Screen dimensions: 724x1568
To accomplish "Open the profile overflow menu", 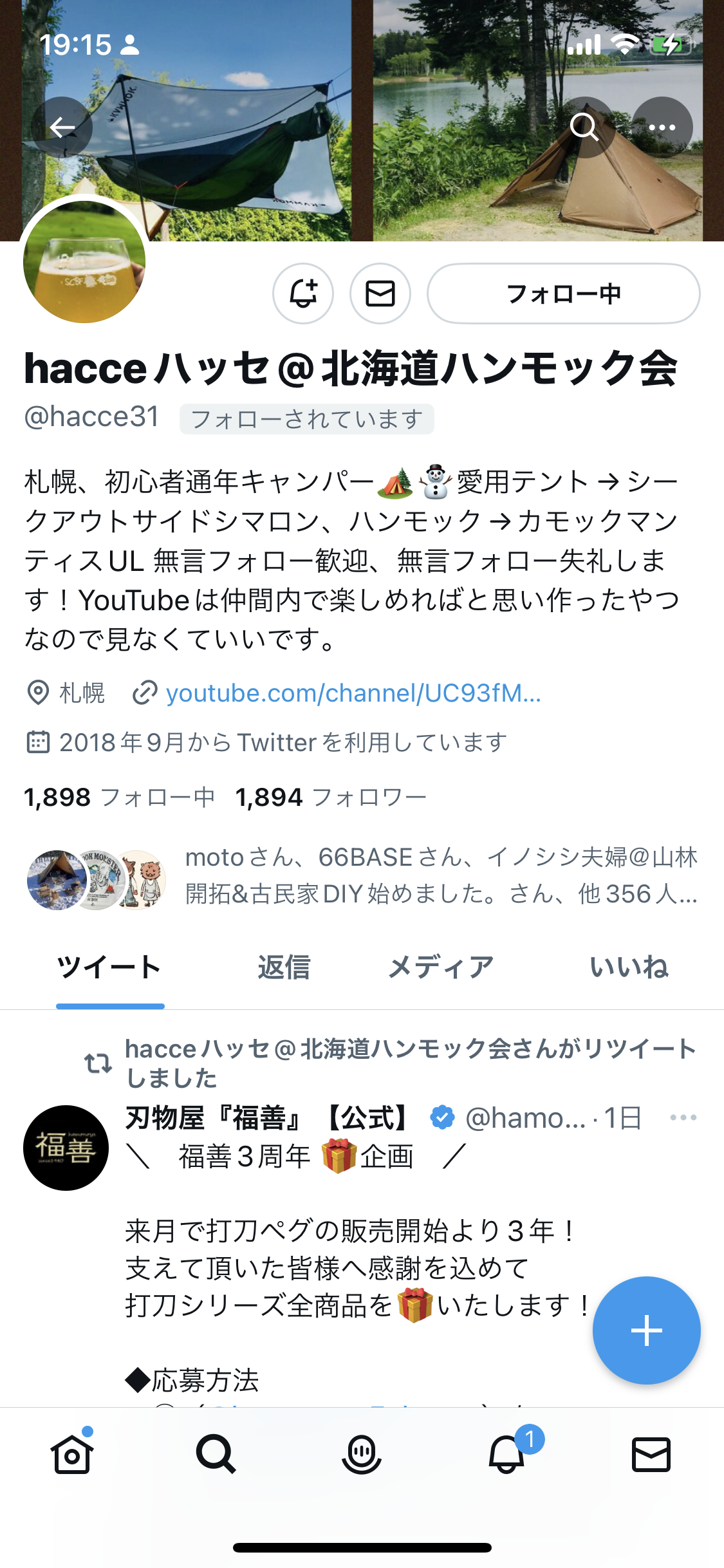I will 662,127.
